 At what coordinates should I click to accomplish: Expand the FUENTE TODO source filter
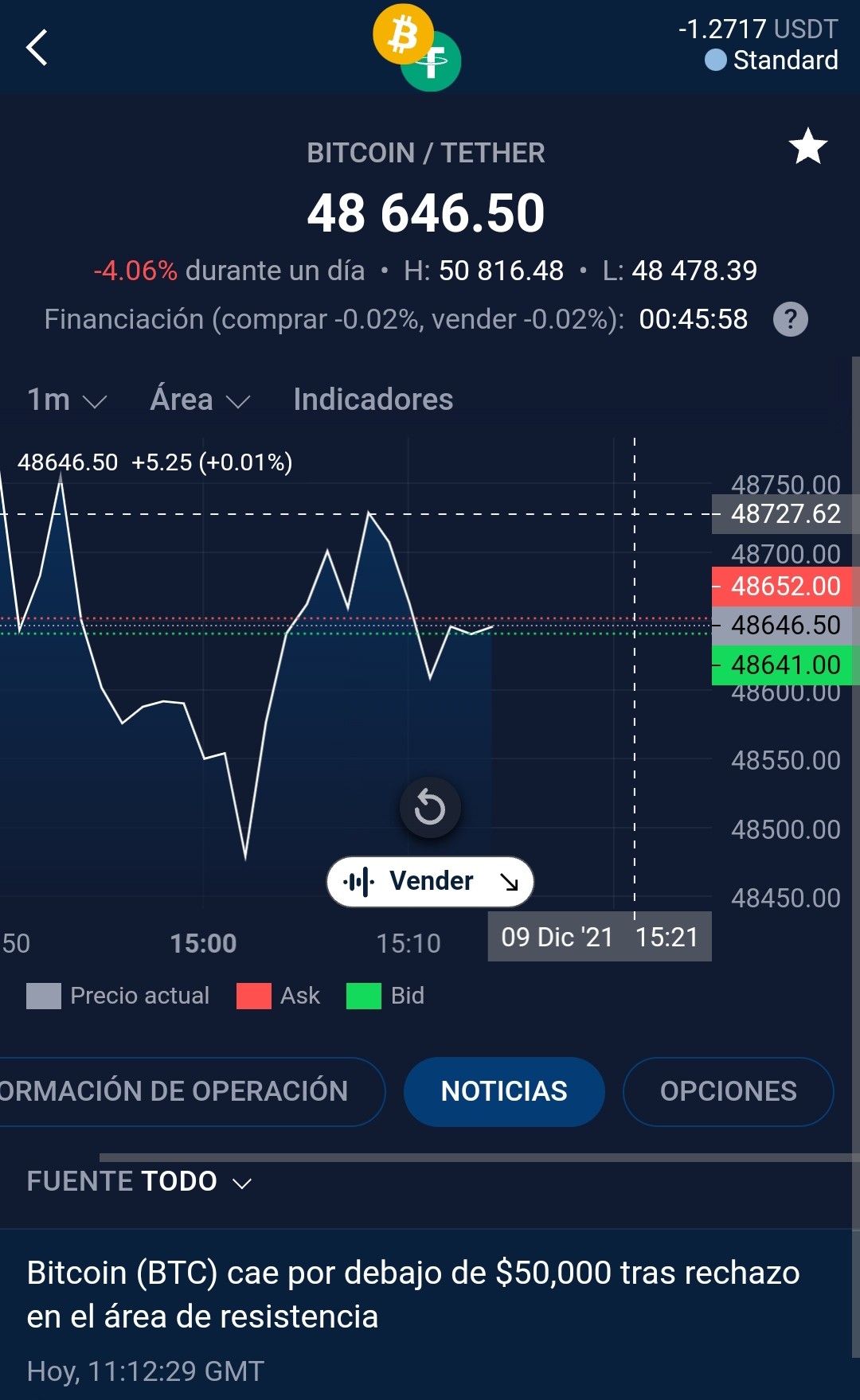(139, 1181)
